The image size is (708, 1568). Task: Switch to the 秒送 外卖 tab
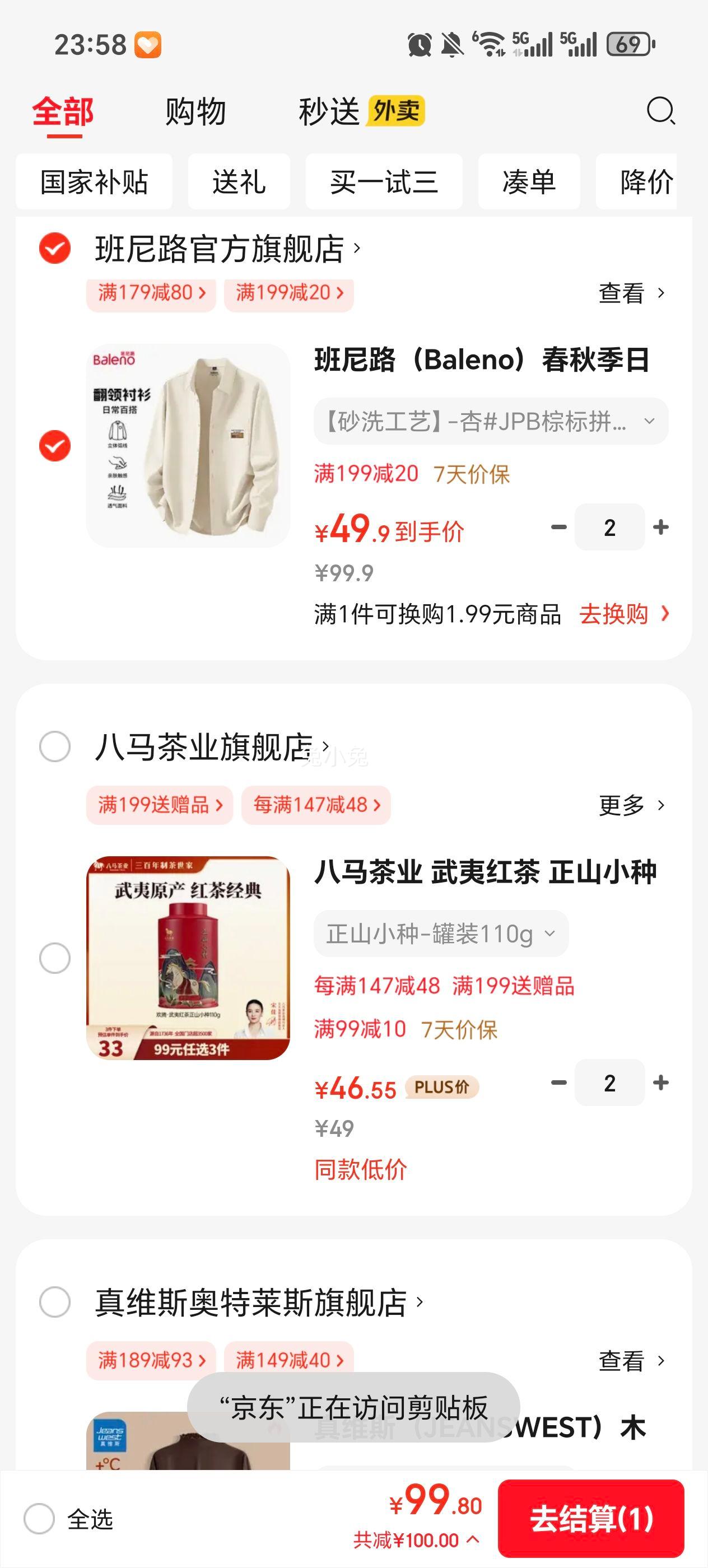point(361,112)
